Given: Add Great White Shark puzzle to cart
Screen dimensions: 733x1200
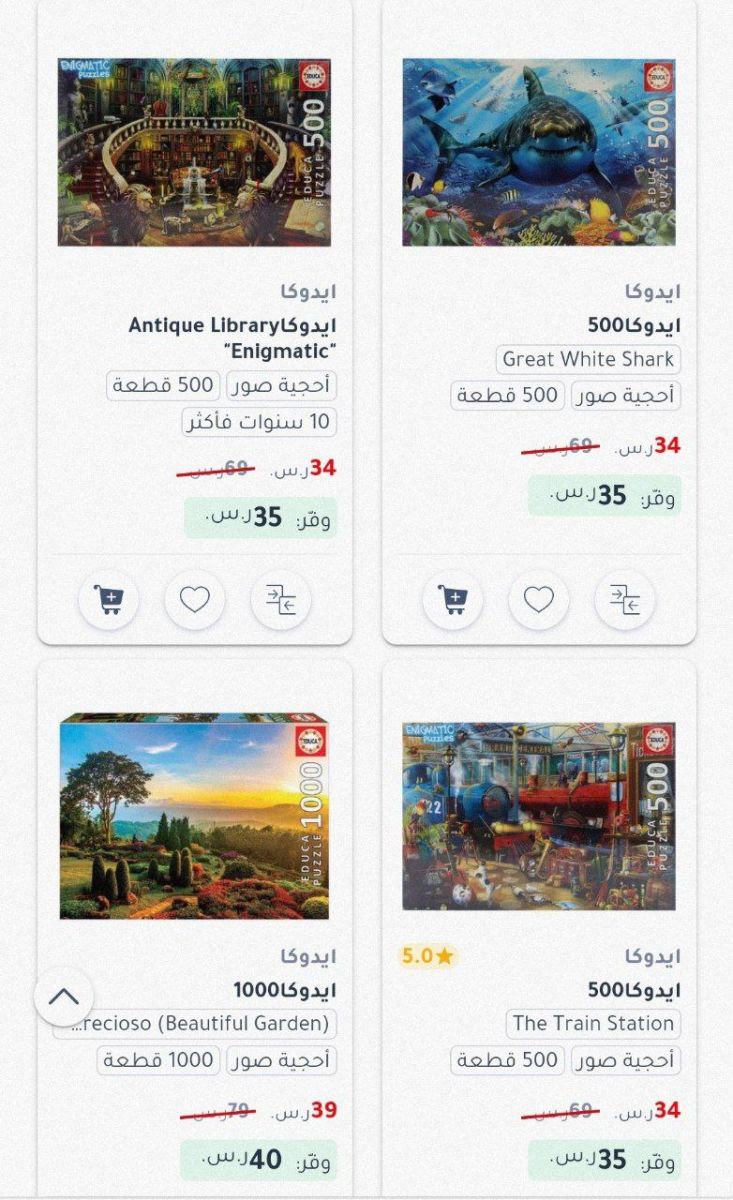Looking at the screenshot, I should [452, 600].
